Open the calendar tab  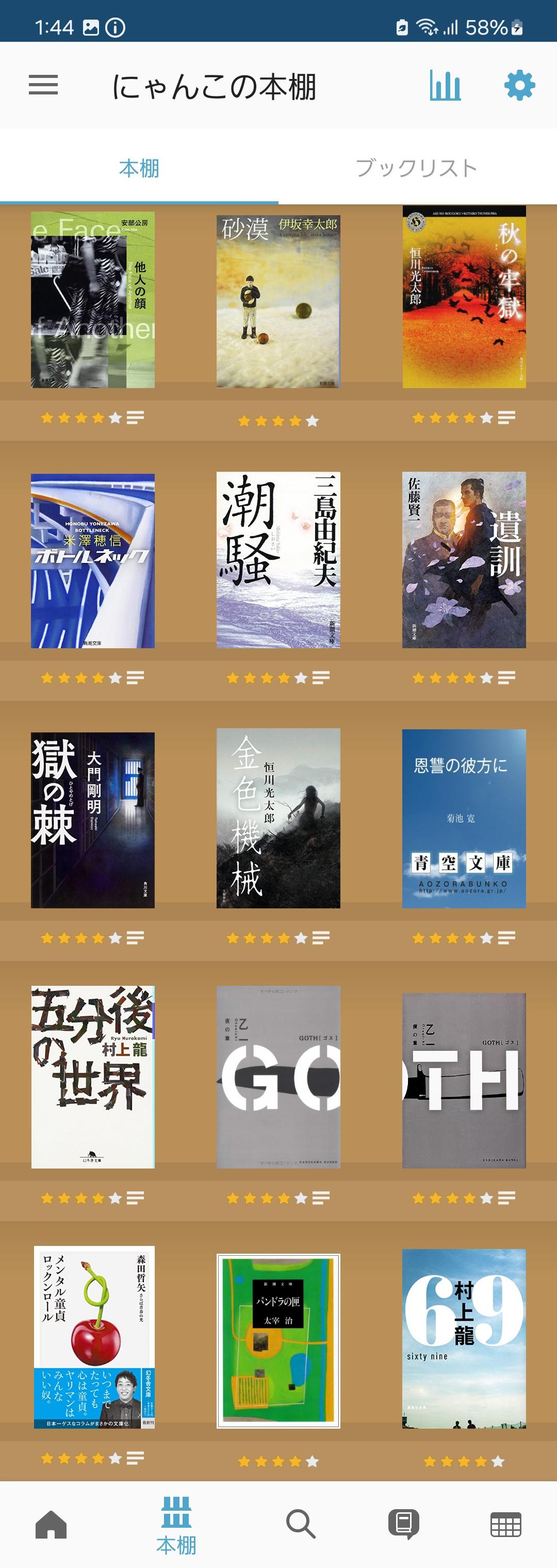click(505, 1524)
